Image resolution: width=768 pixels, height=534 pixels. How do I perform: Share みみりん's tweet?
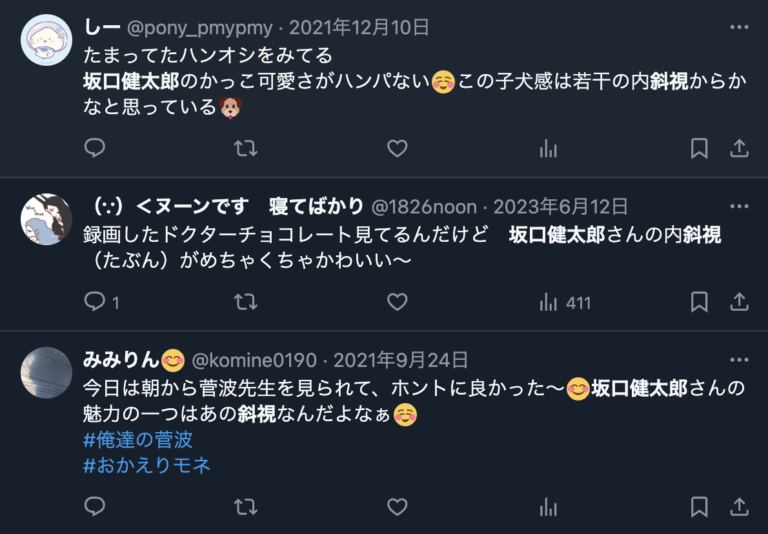(739, 507)
